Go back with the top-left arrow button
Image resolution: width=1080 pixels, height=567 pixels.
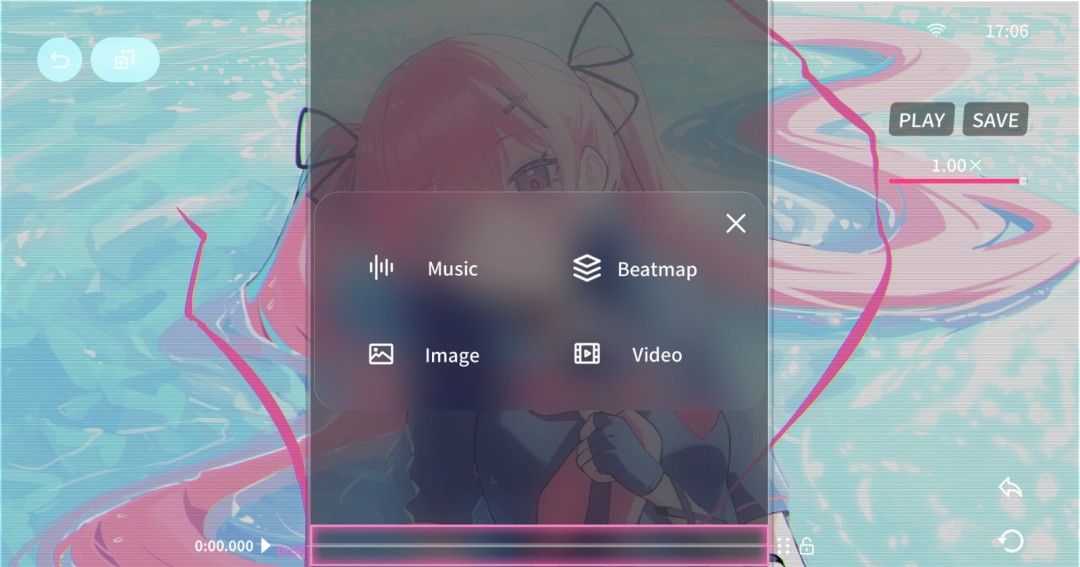point(60,61)
